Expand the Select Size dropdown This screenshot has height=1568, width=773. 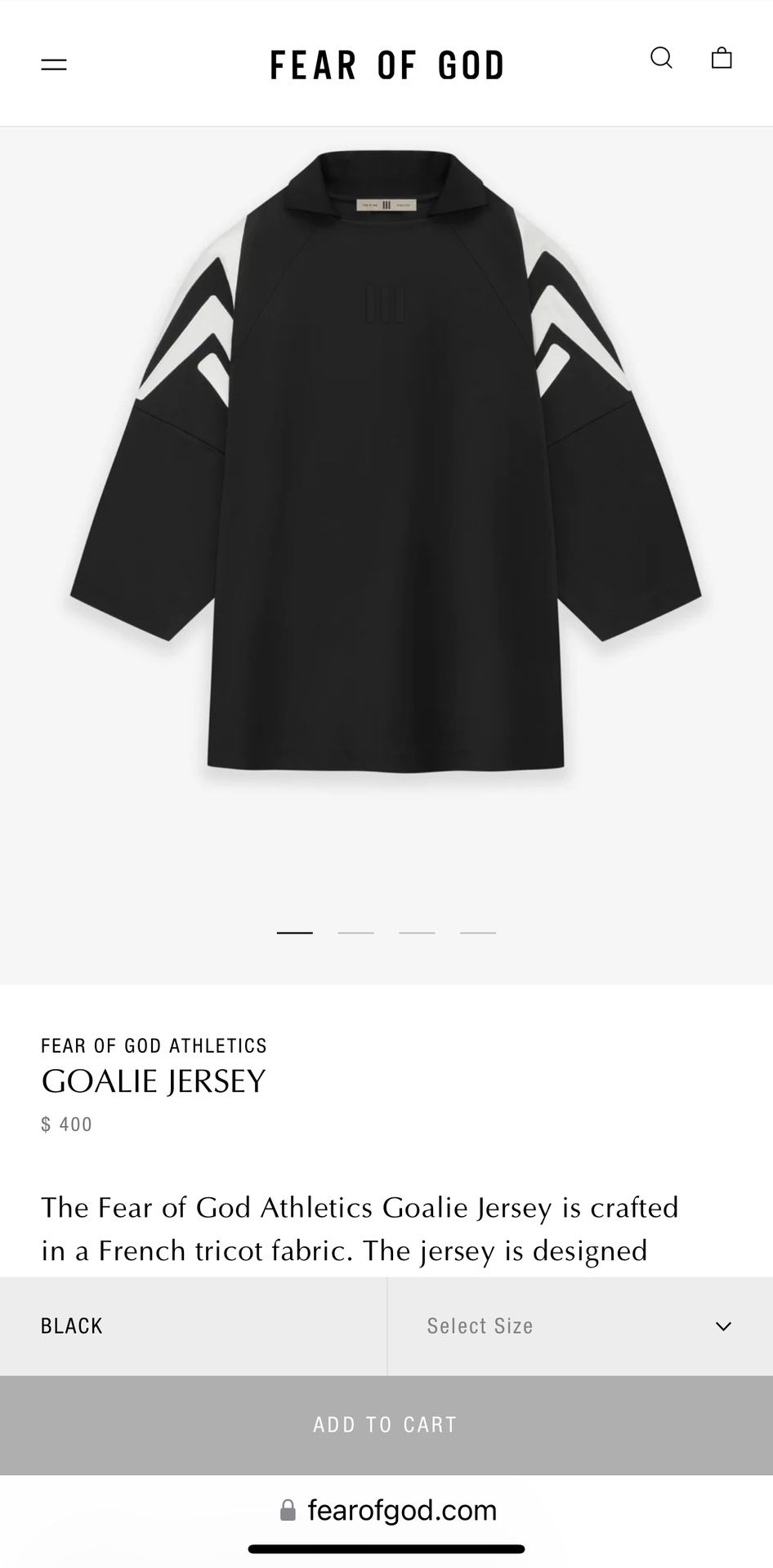[580, 1326]
